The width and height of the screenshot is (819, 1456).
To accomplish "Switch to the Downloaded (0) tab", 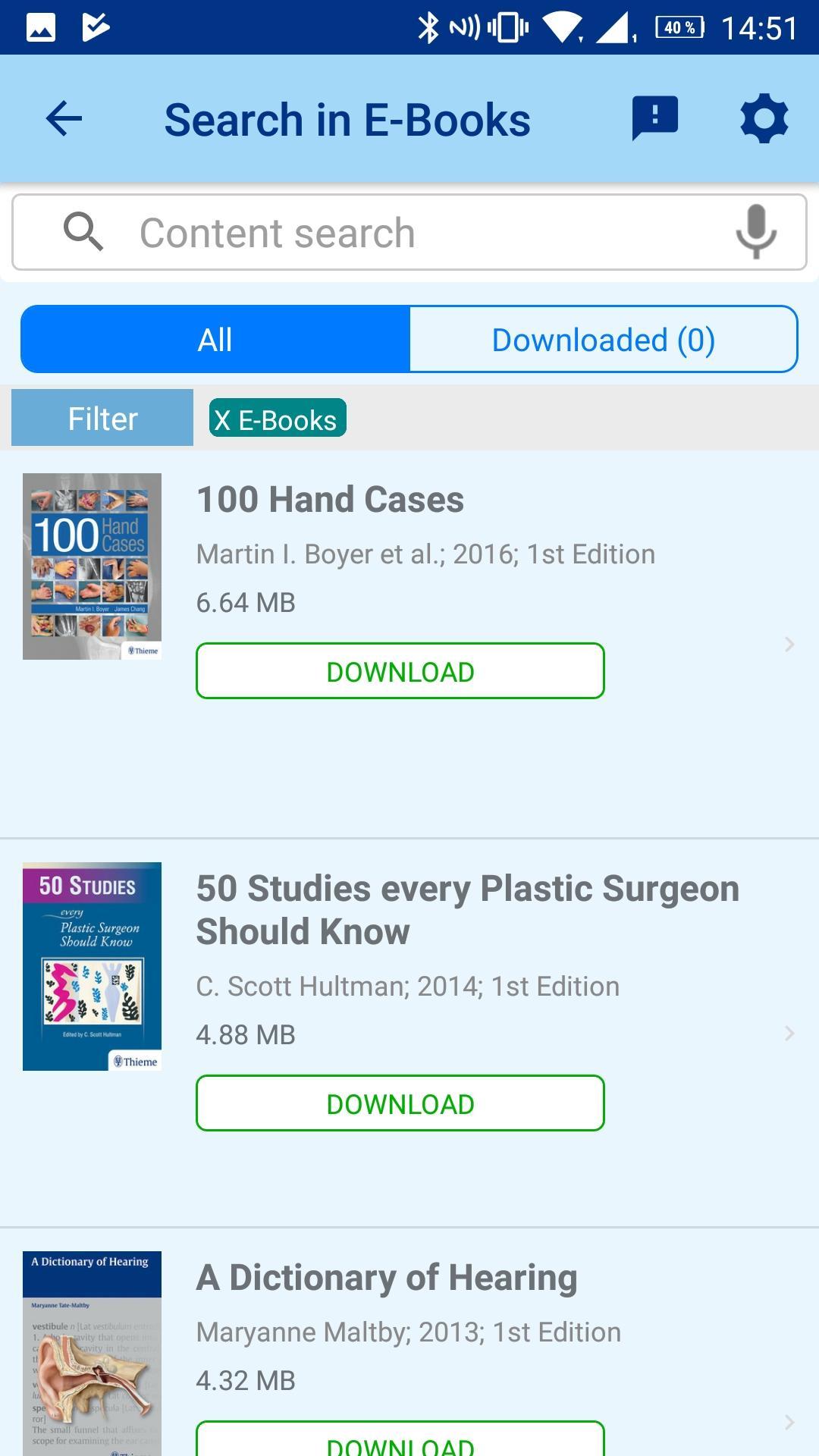I will click(604, 339).
